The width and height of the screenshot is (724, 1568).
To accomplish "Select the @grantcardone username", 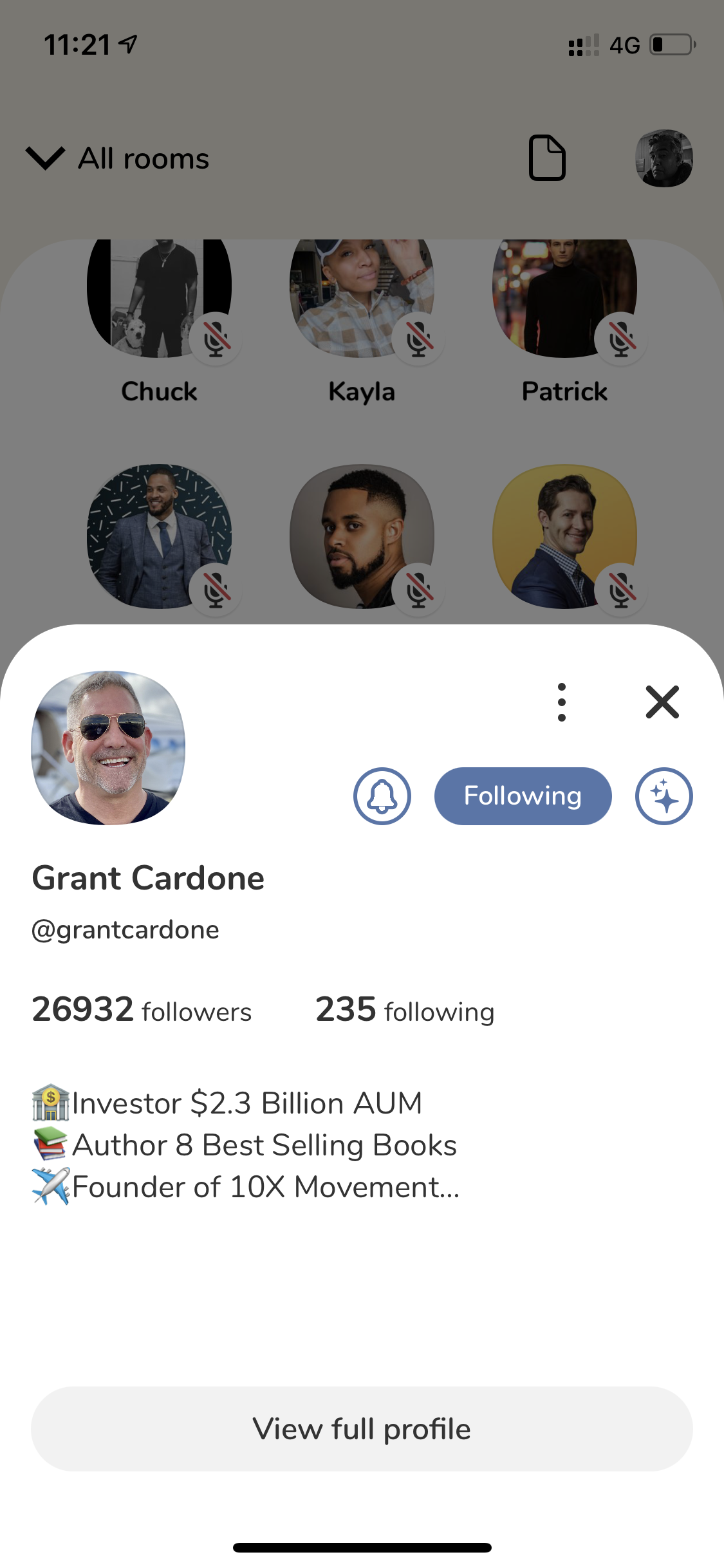I will pyautogui.click(x=126, y=929).
